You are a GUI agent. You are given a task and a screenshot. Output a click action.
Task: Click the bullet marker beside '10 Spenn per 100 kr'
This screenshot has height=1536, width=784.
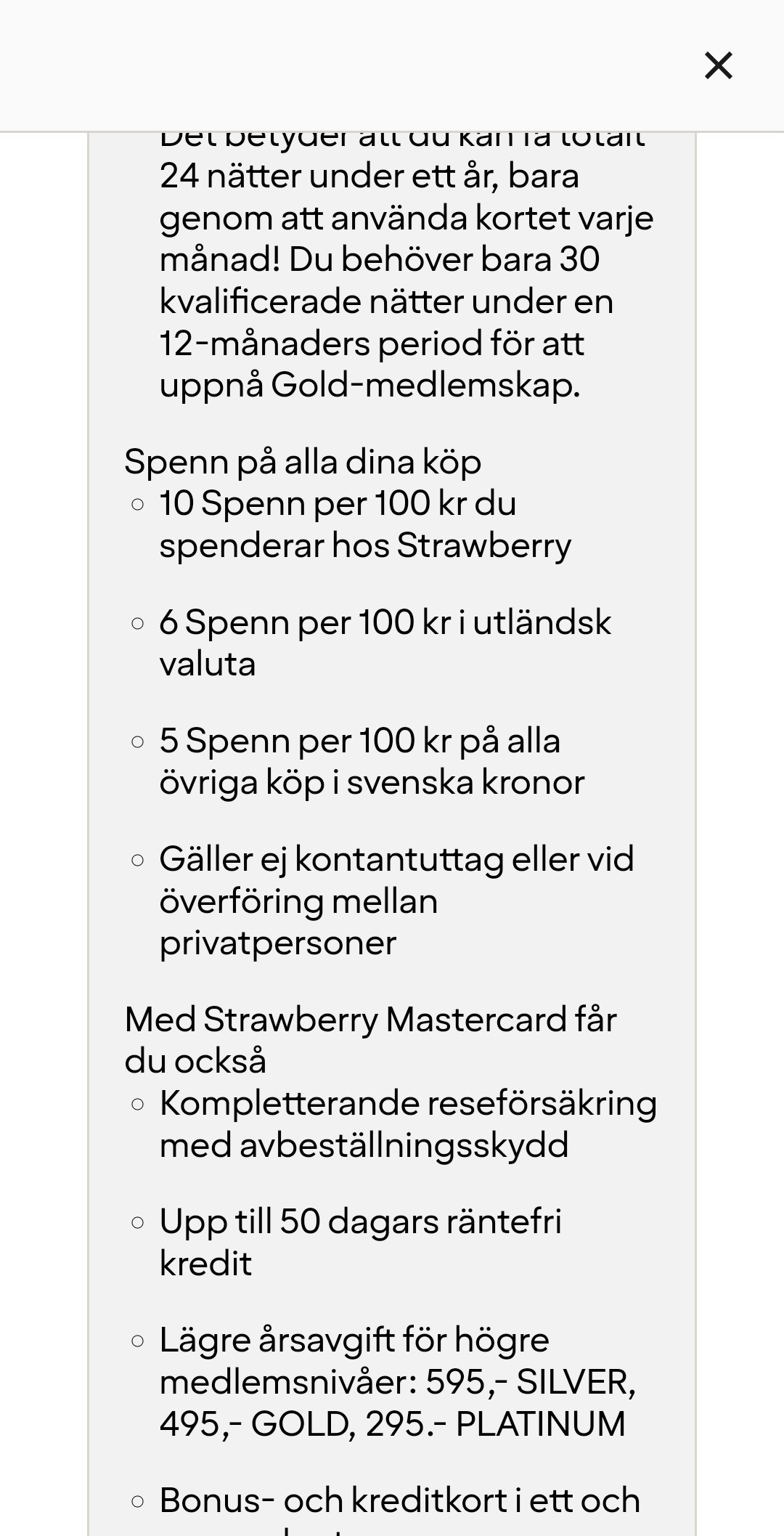click(139, 505)
